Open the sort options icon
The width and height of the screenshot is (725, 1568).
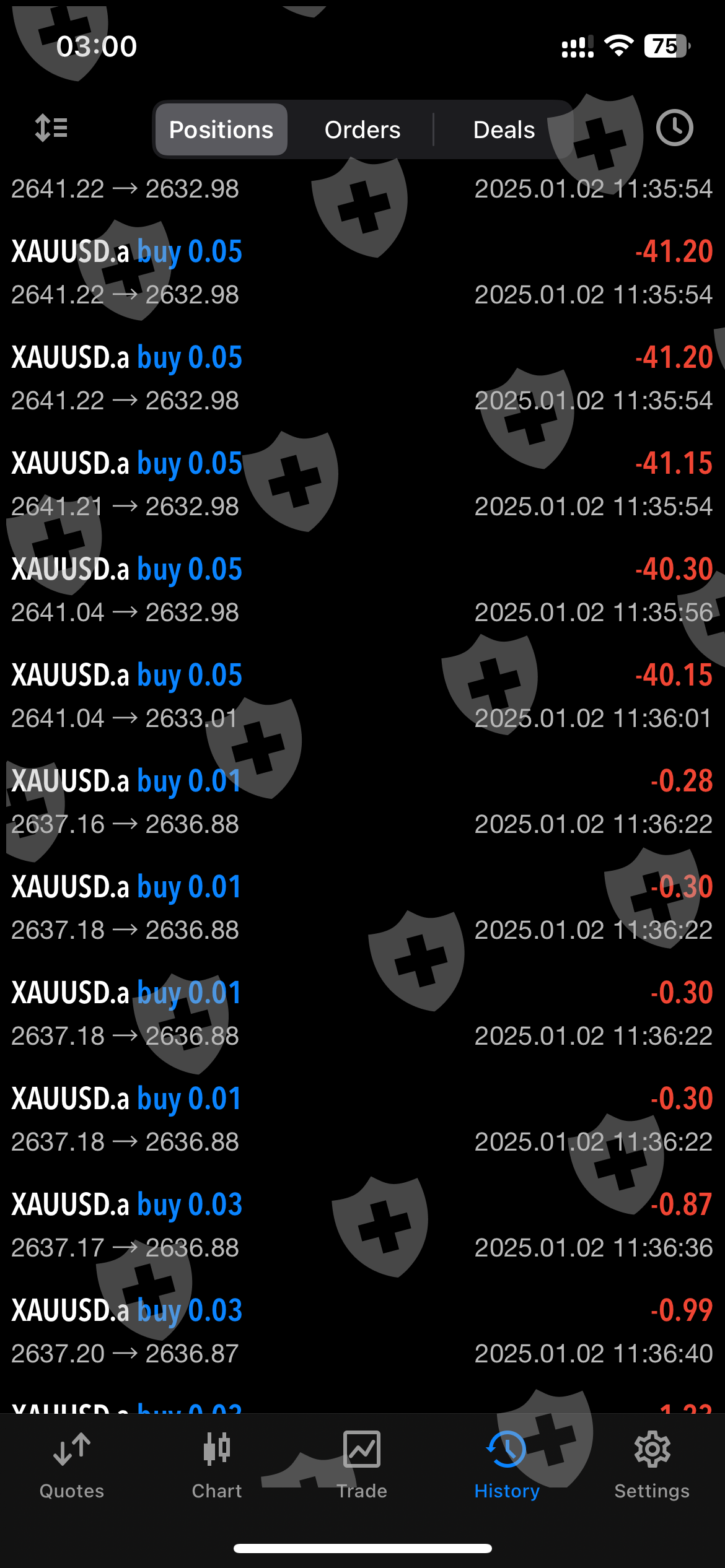click(x=51, y=128)
